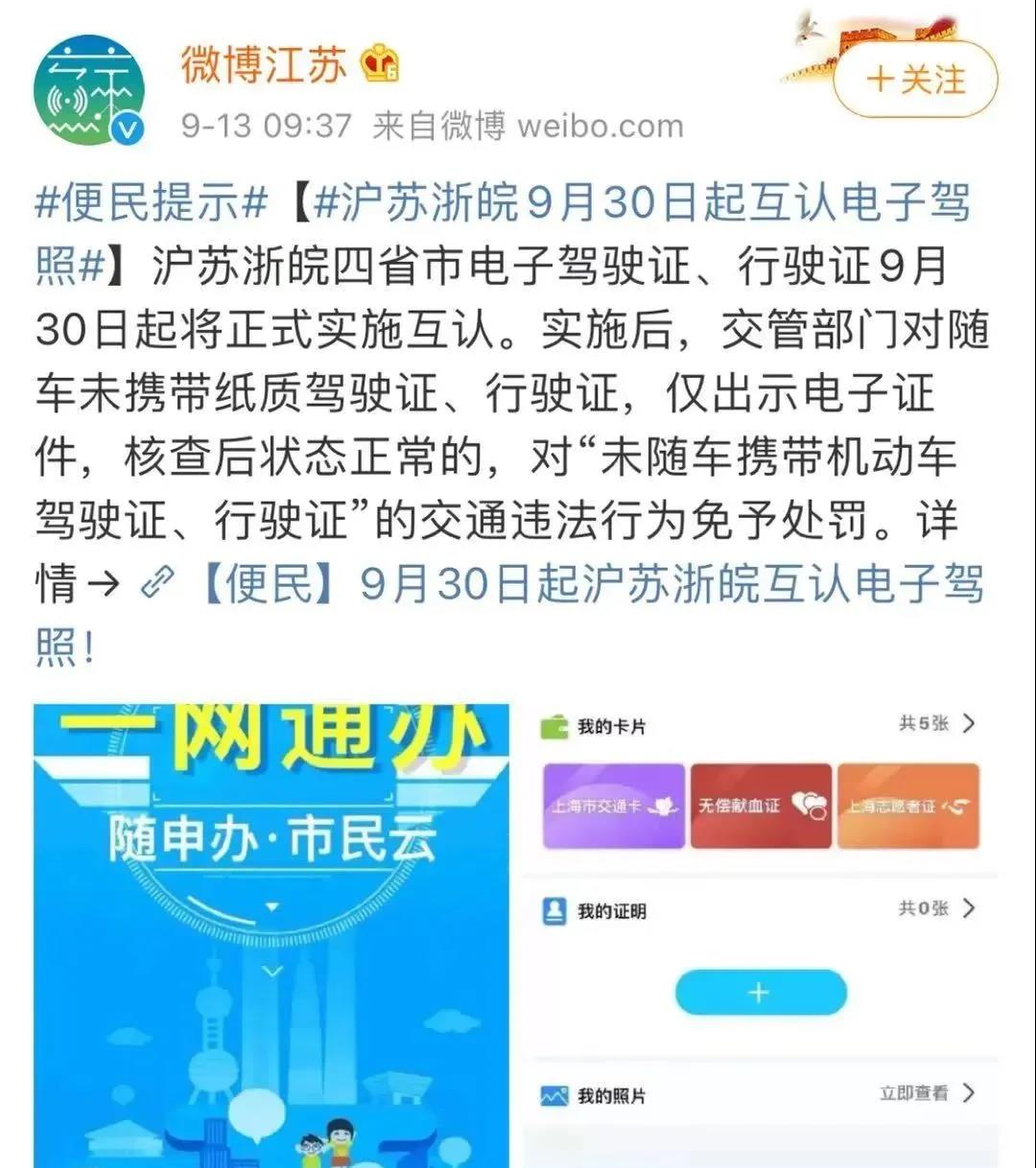
Task: View the 我的卡片 screenshot image
Action: point(761,935)
